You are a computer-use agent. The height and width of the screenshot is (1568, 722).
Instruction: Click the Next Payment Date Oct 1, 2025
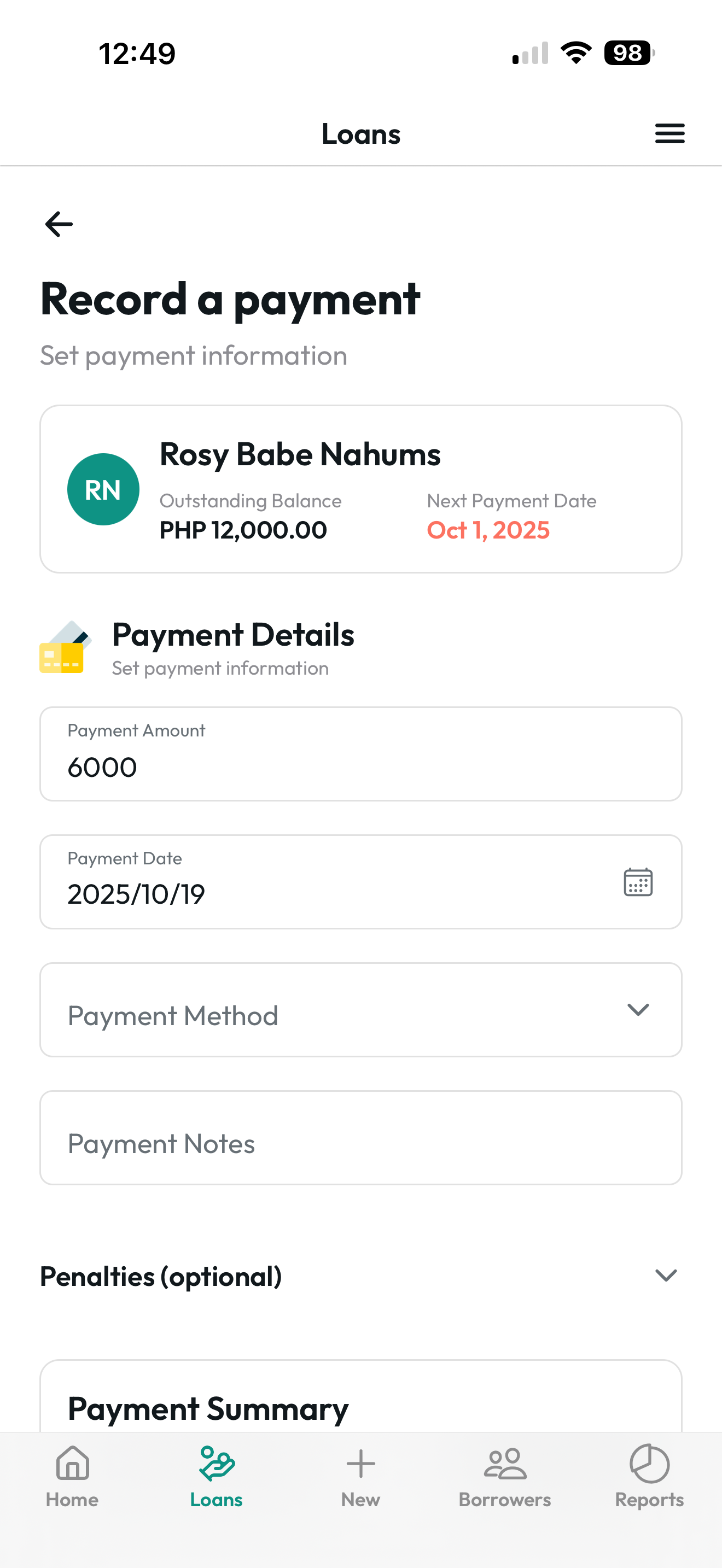point(488,530)
